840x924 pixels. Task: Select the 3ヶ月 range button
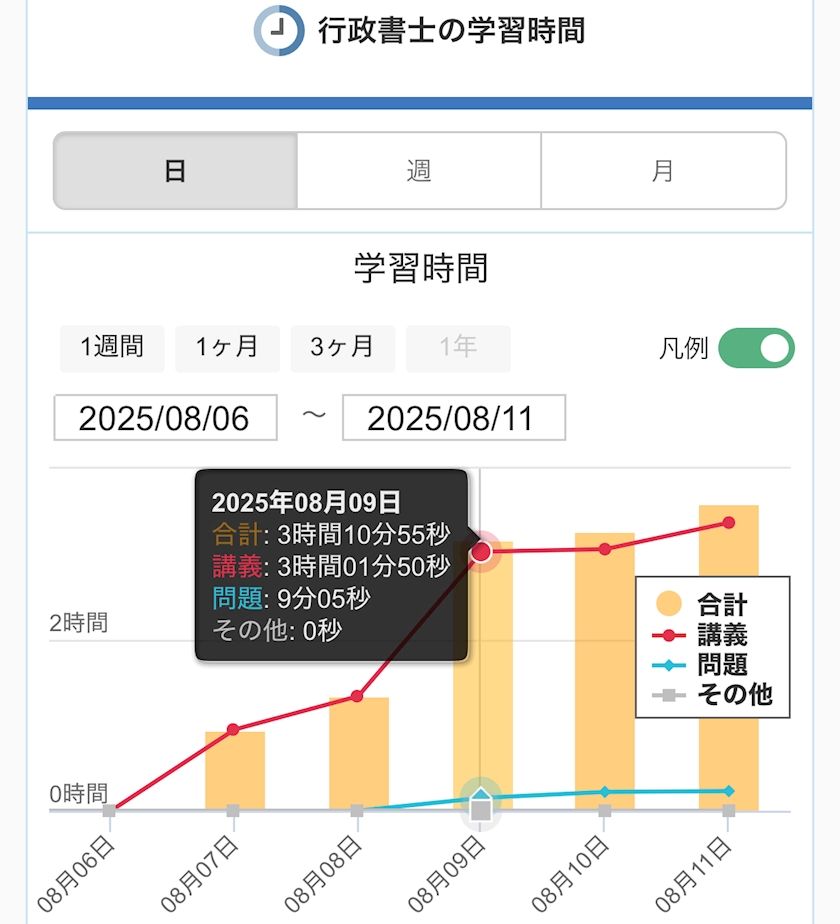(342, 347)
